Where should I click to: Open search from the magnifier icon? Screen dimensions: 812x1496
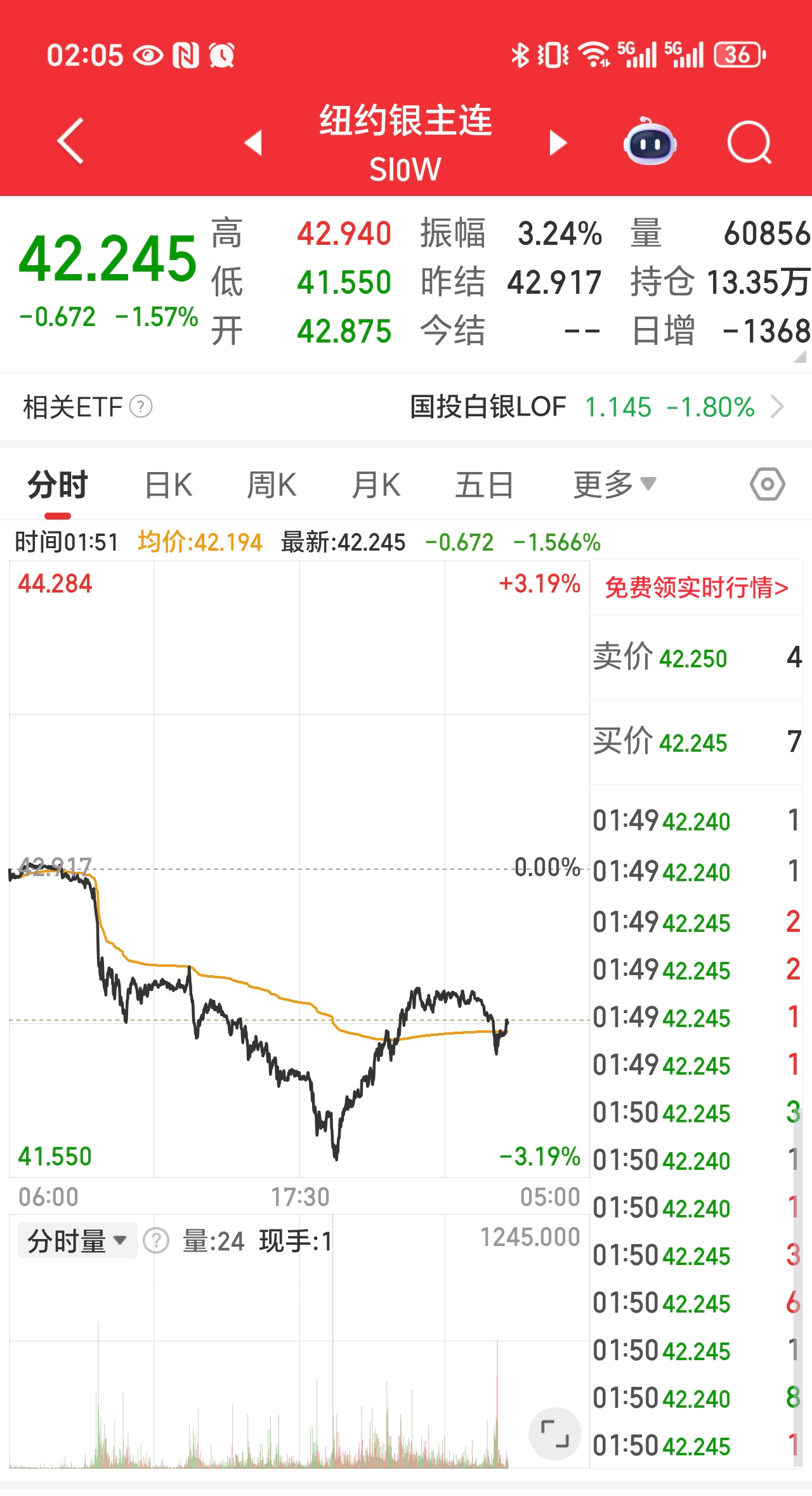click(749, 142)
